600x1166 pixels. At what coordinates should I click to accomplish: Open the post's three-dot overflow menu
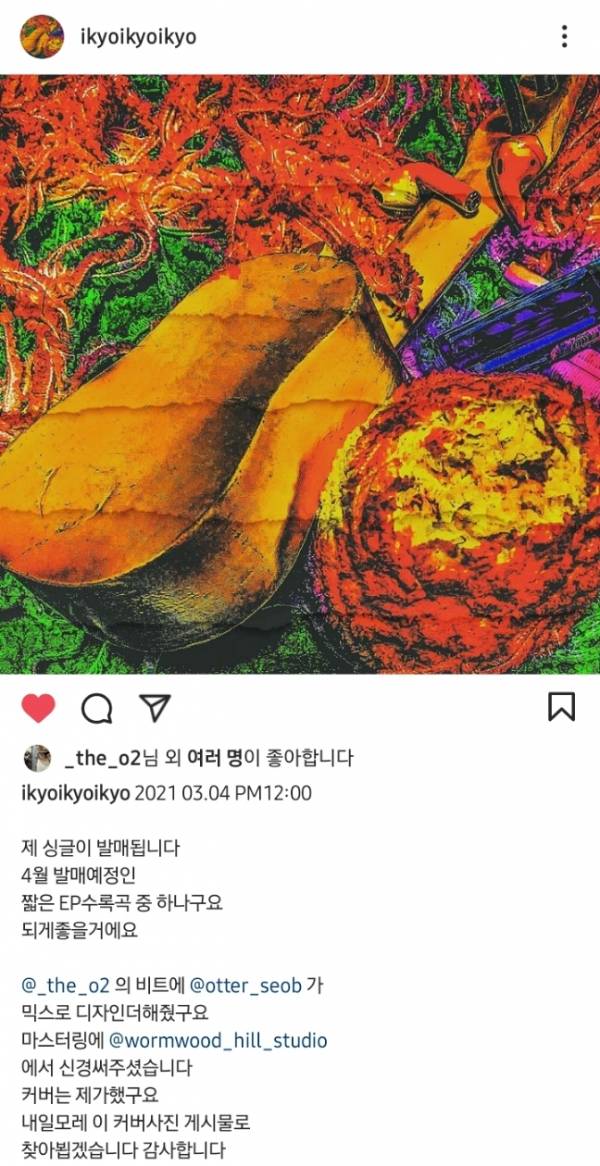564,37
